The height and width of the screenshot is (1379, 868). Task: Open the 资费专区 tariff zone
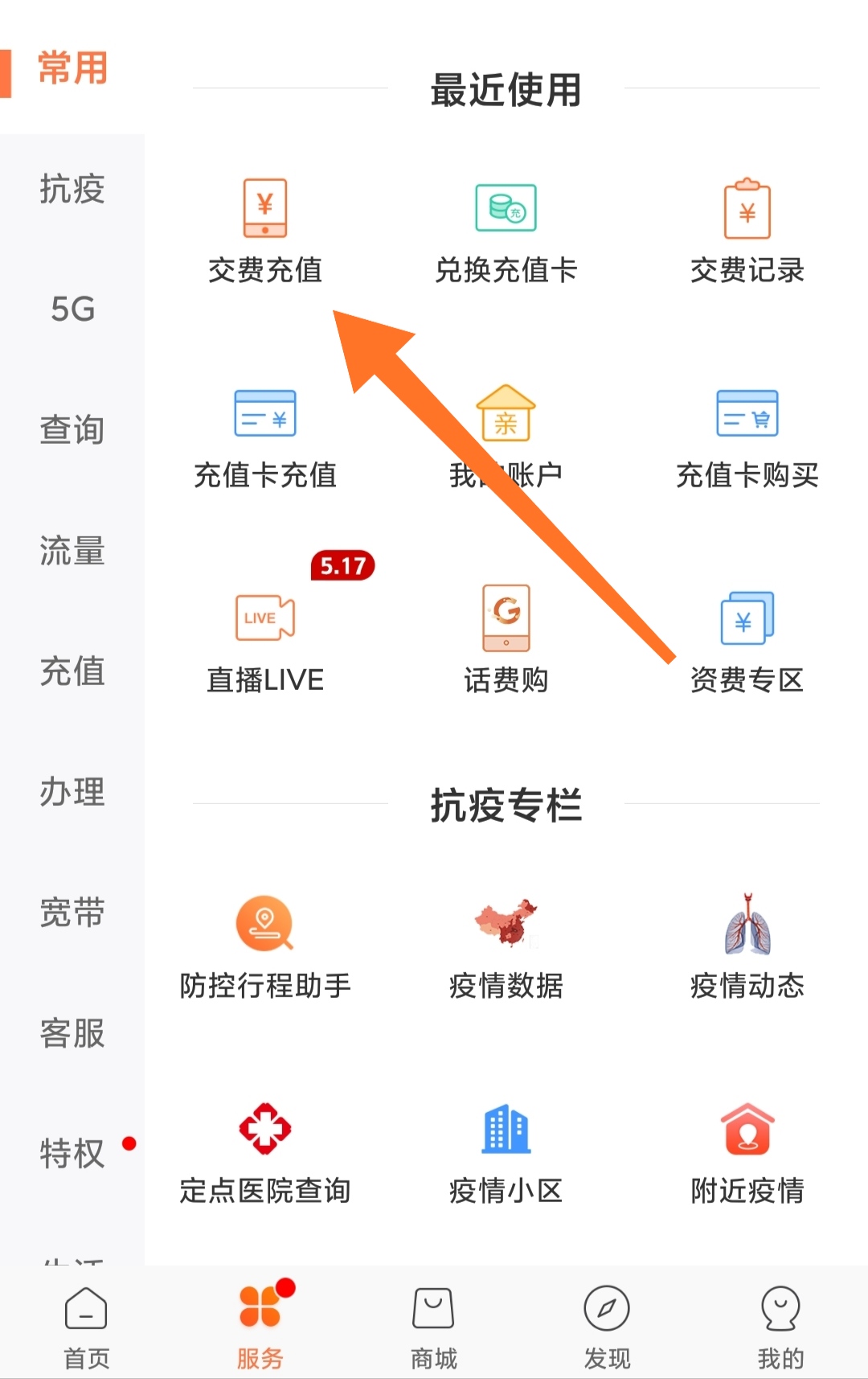pos(747,639)
